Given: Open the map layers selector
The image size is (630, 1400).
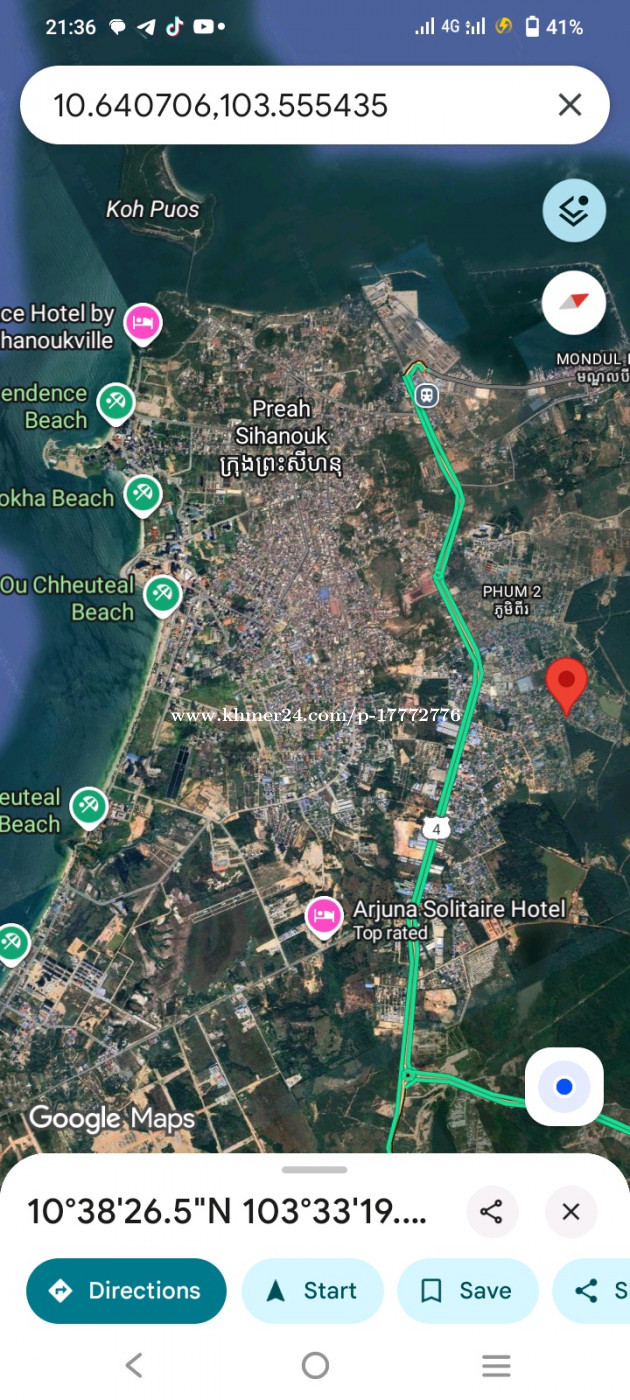Looking at the screenshot, I should pyautogui.click(x=574, y=210).
